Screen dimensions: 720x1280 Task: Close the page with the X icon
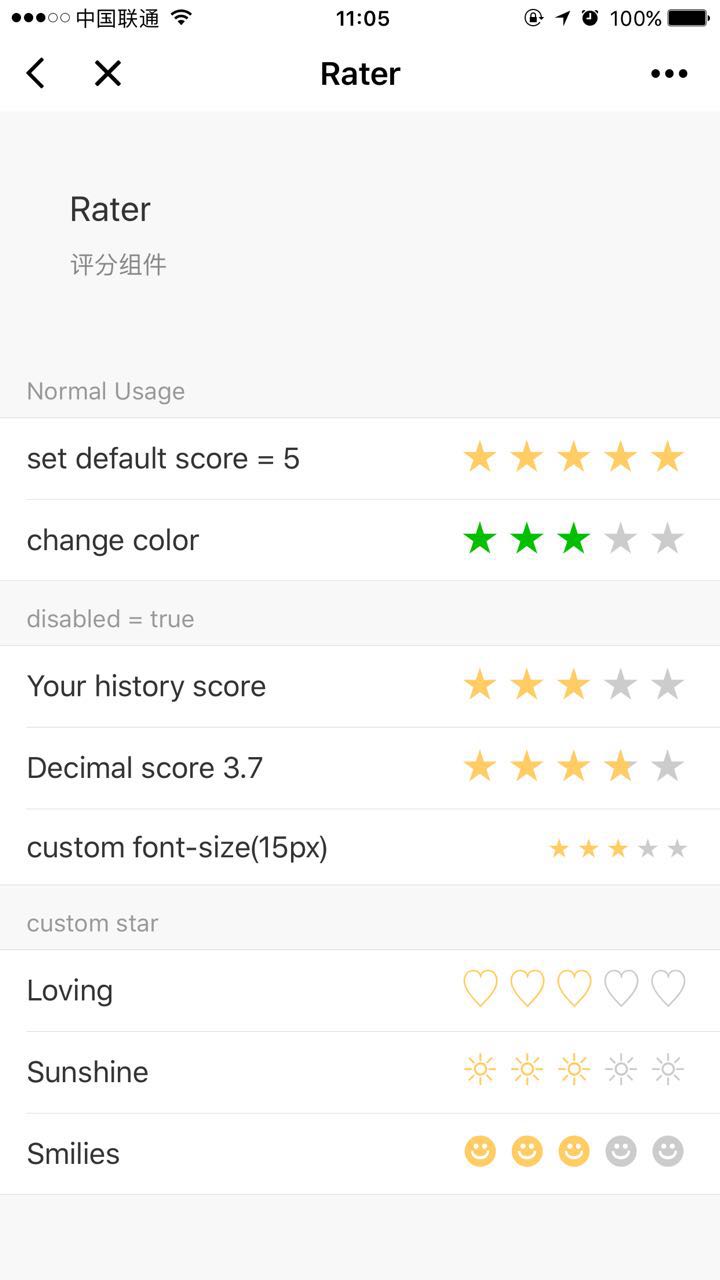click(107, 73)
